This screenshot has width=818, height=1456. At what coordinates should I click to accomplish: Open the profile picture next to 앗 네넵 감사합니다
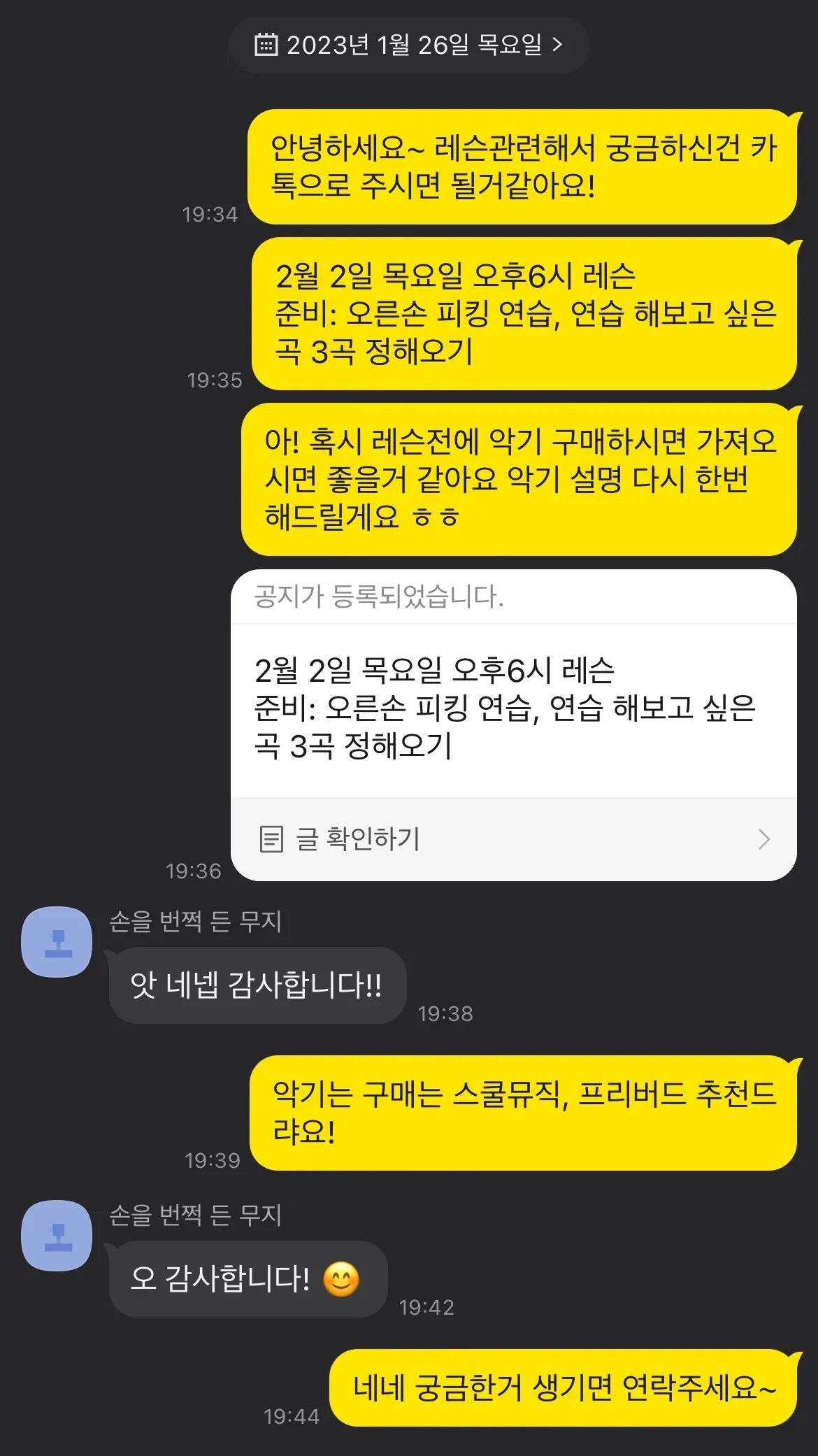(56, 942)
